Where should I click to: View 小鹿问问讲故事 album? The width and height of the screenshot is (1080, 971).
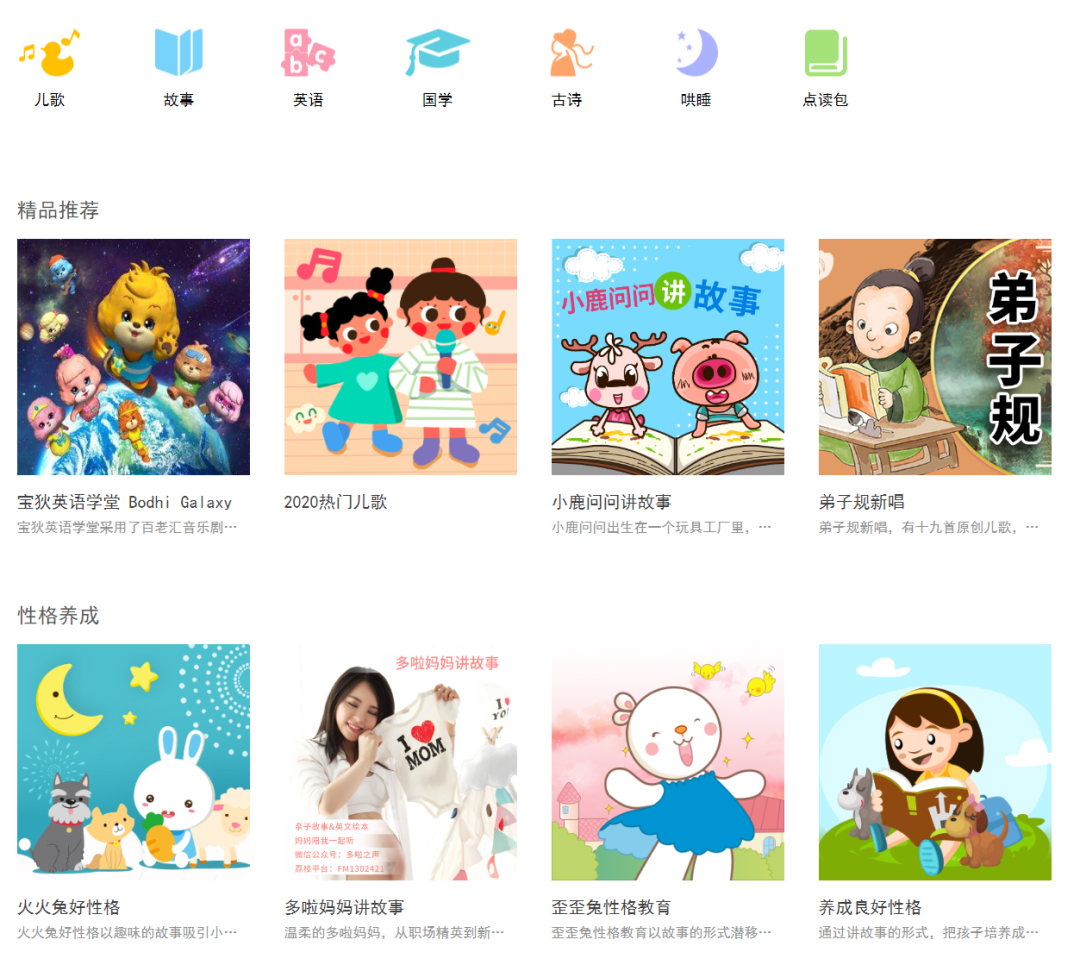coord(667,357)
